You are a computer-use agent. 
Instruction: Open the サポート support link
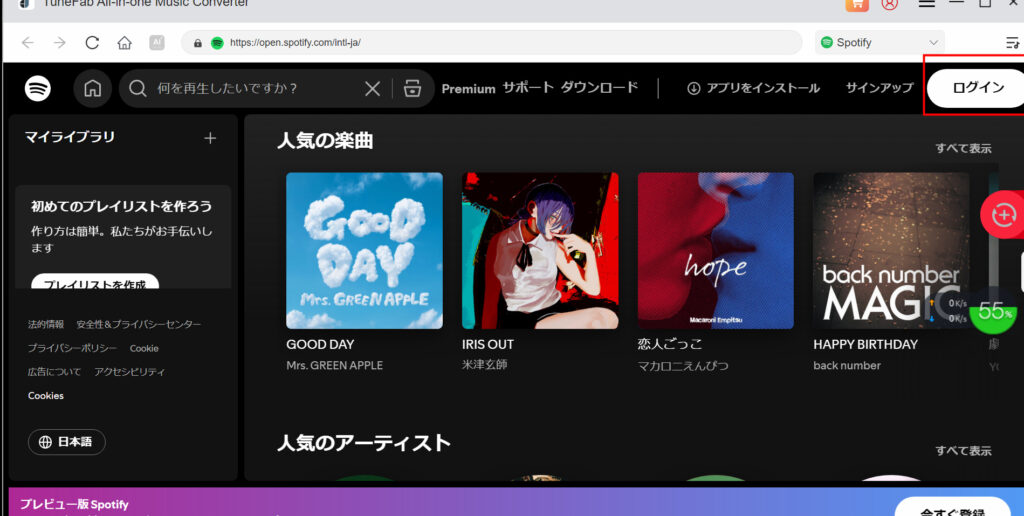pos(528,88)
